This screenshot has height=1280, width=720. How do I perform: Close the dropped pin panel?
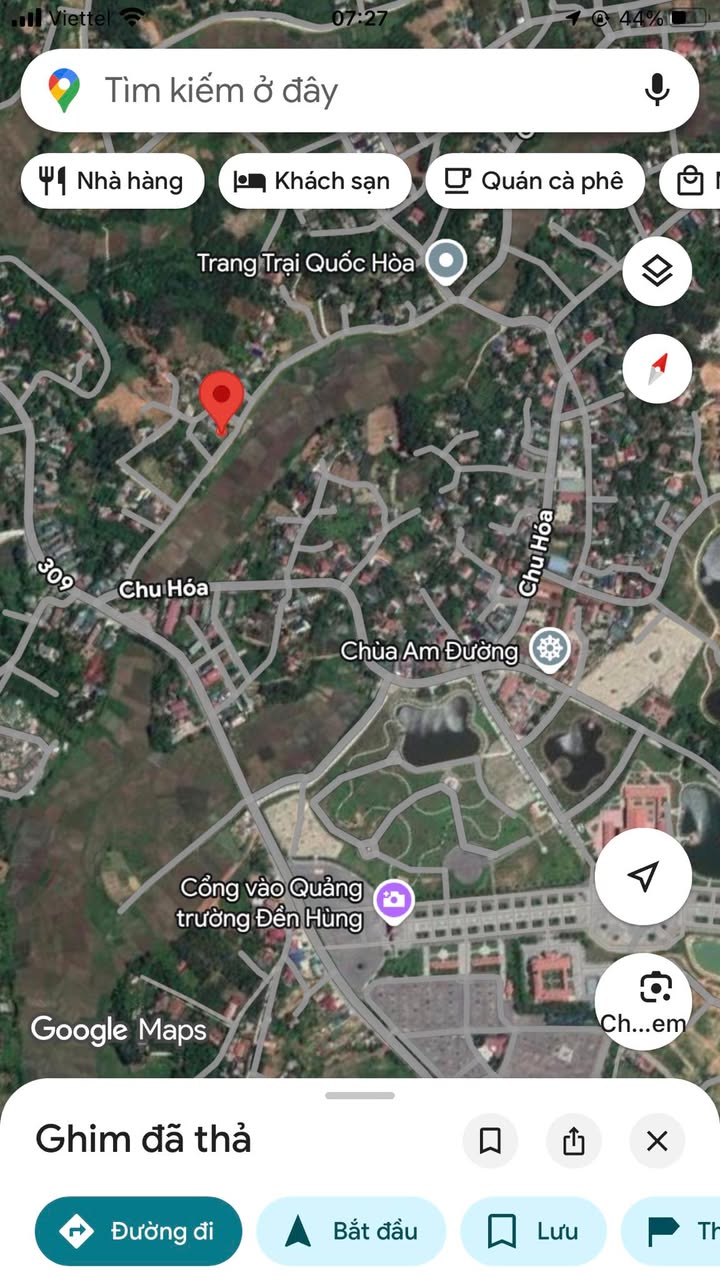point(657,1141)
